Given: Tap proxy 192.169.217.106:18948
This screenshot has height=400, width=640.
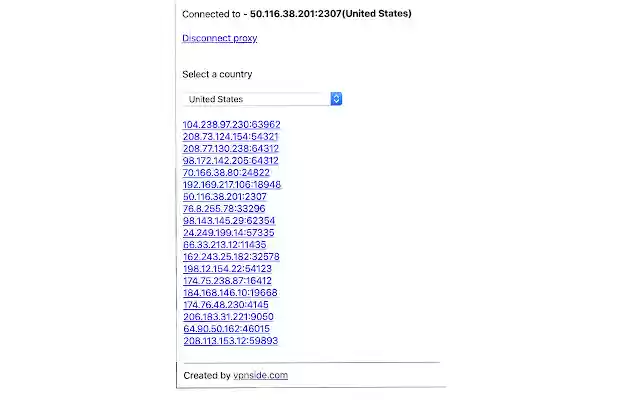Looking at the screenshot, I should tap(232, 185).
